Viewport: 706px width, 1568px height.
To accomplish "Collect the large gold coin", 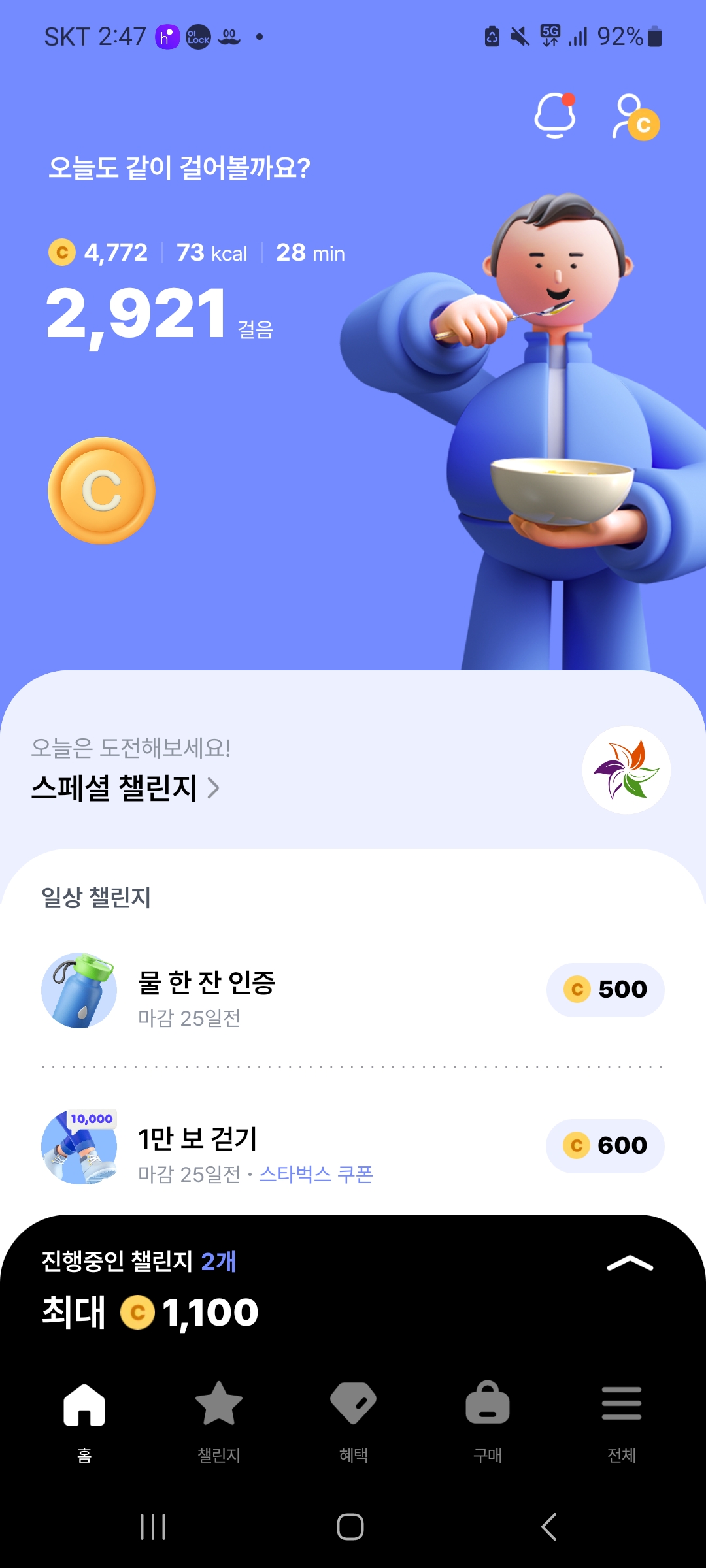I will click(101, 491).
